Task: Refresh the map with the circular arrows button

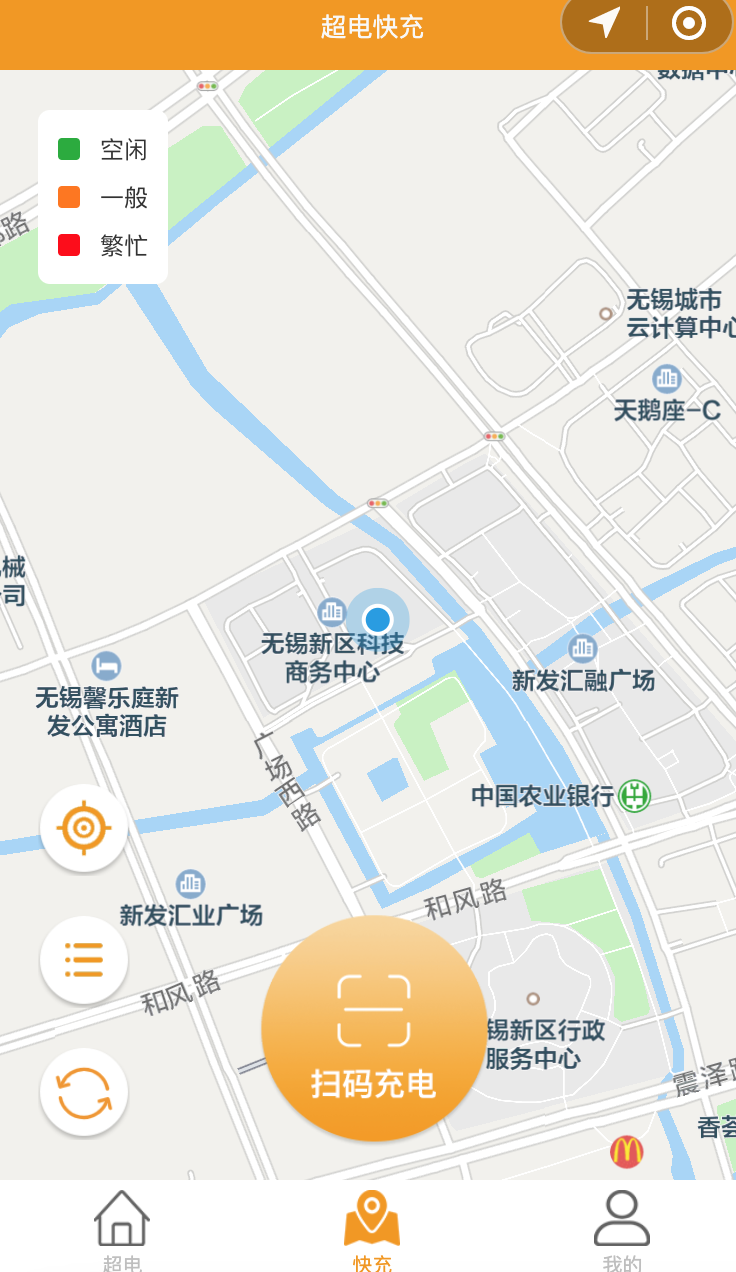Action: tap(84, 1091)
